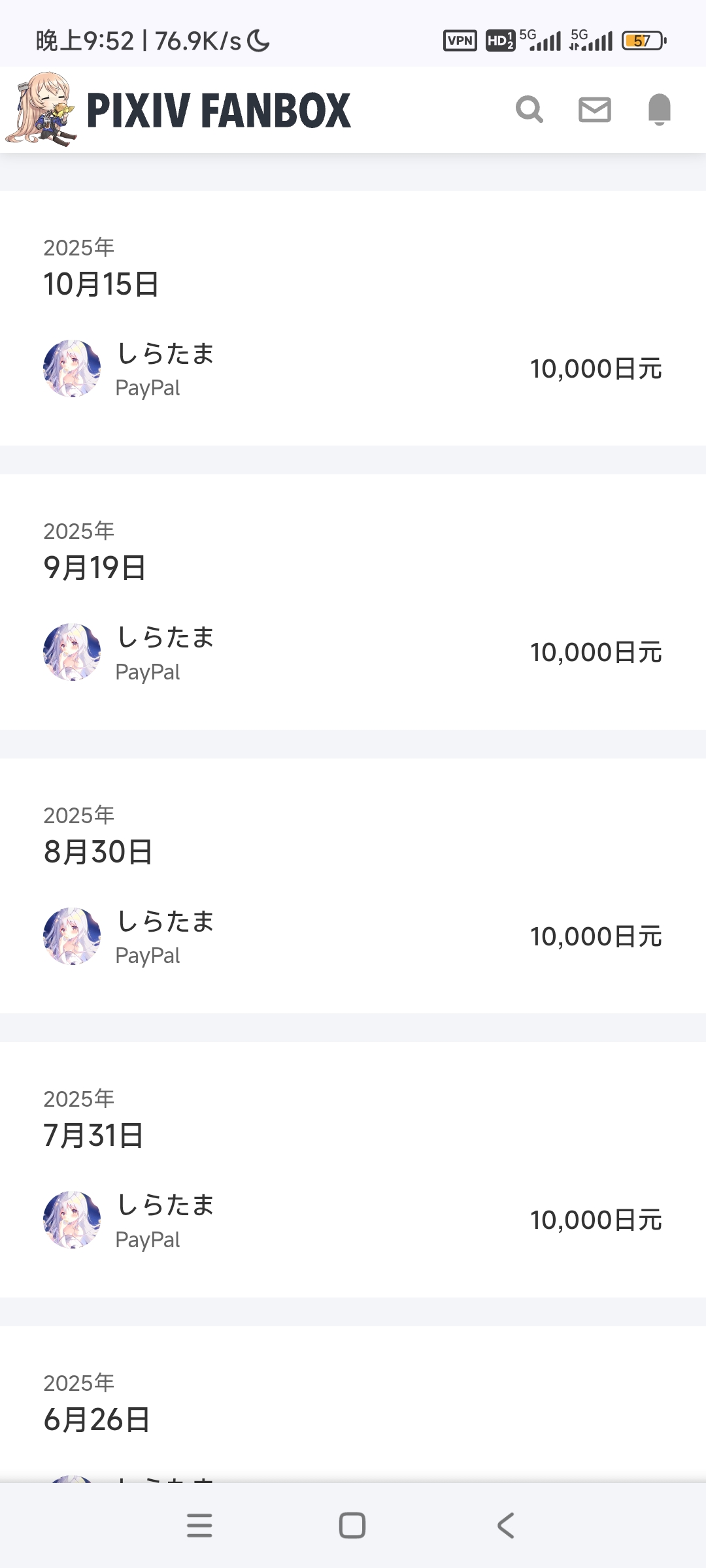Open the notifications bell

coord(659,109)
